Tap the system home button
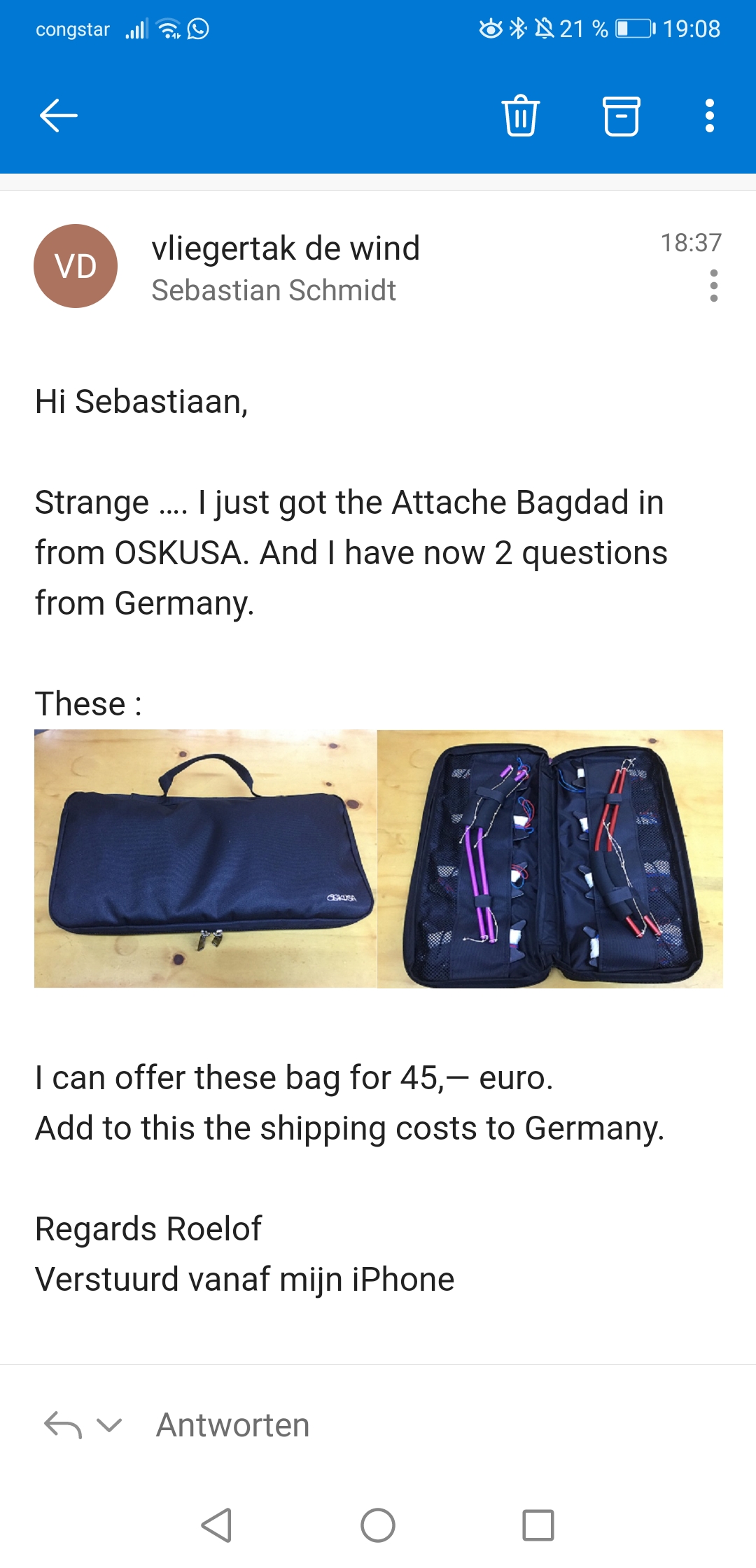Viewport: 756px width, 1568px height. pyautogui.click(x=378, y=1525)
